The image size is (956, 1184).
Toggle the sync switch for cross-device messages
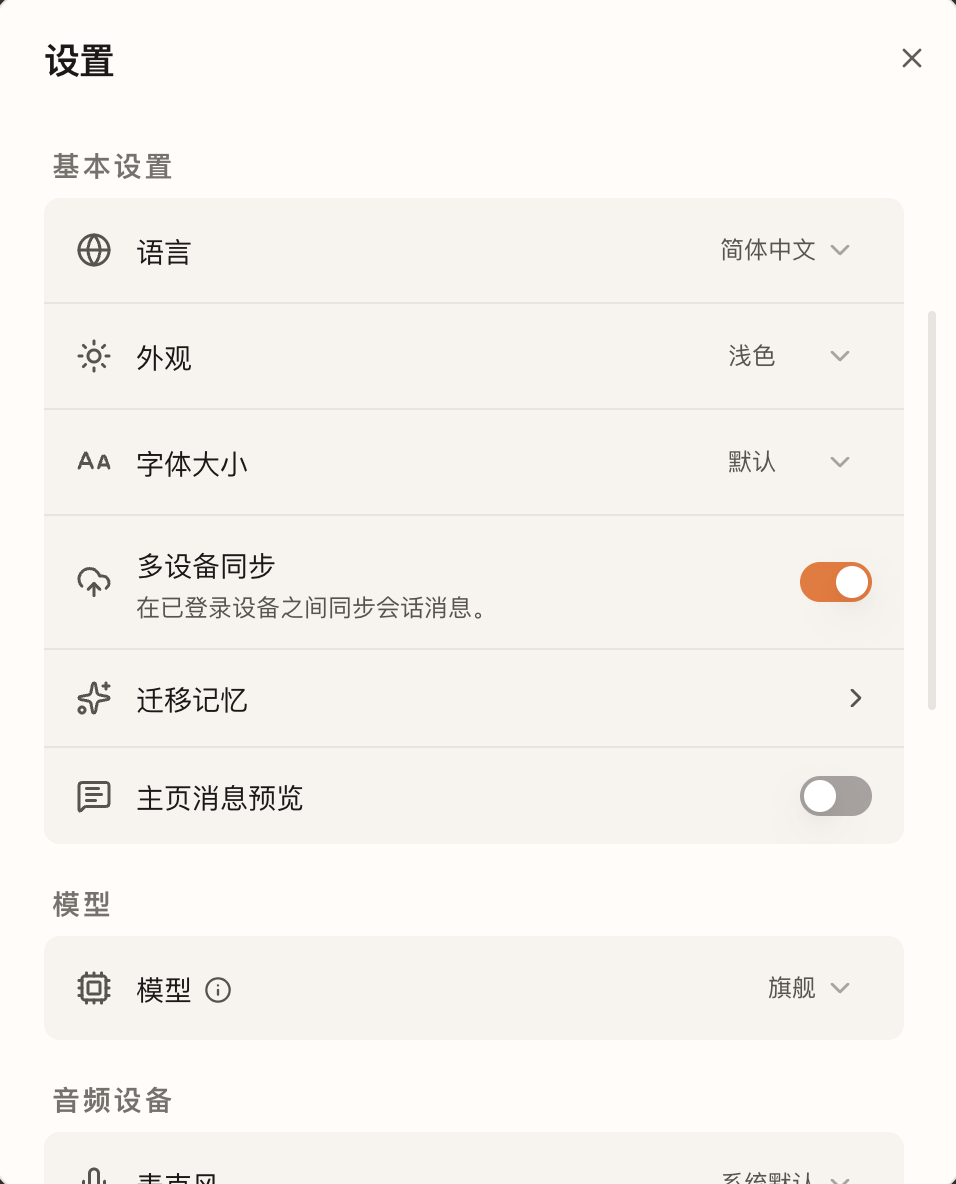tap(836, 582)
